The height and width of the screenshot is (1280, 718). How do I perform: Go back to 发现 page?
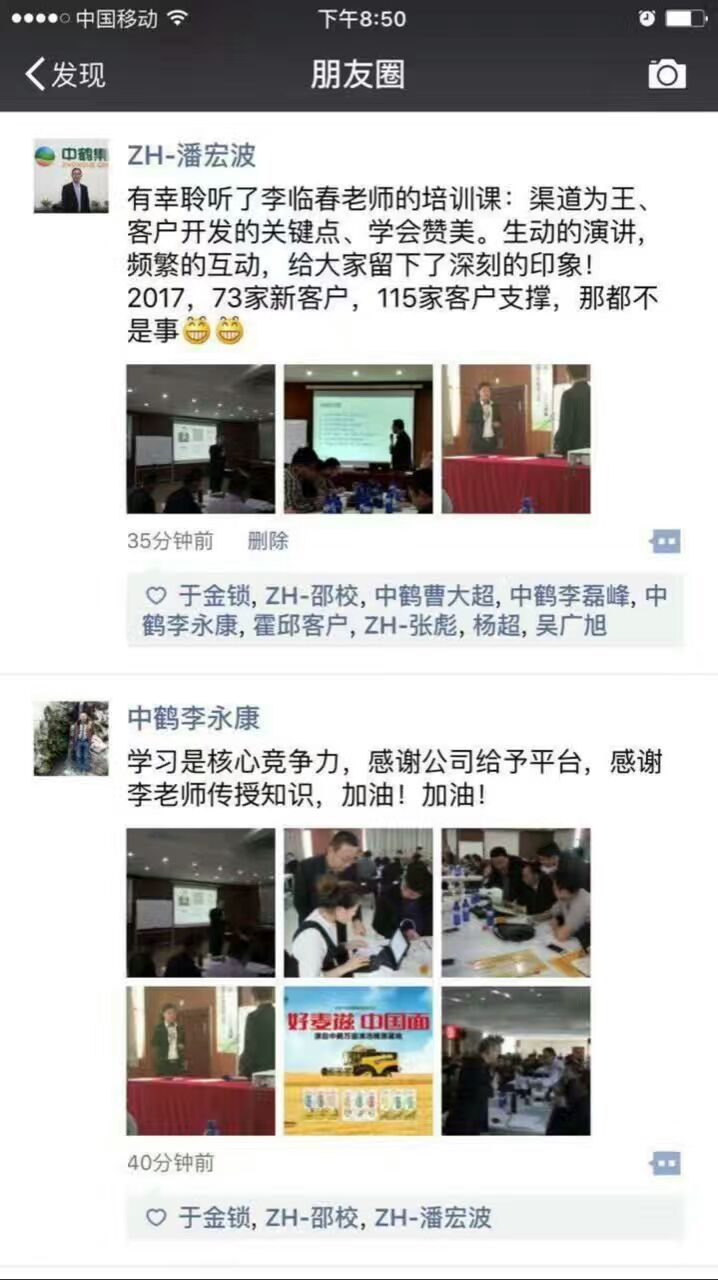pyautogui.click(x=66, y=75)
